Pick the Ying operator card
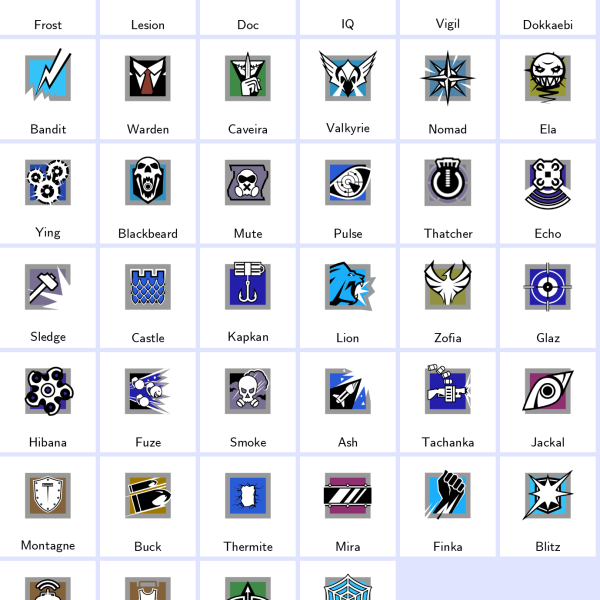 point(48,192)
